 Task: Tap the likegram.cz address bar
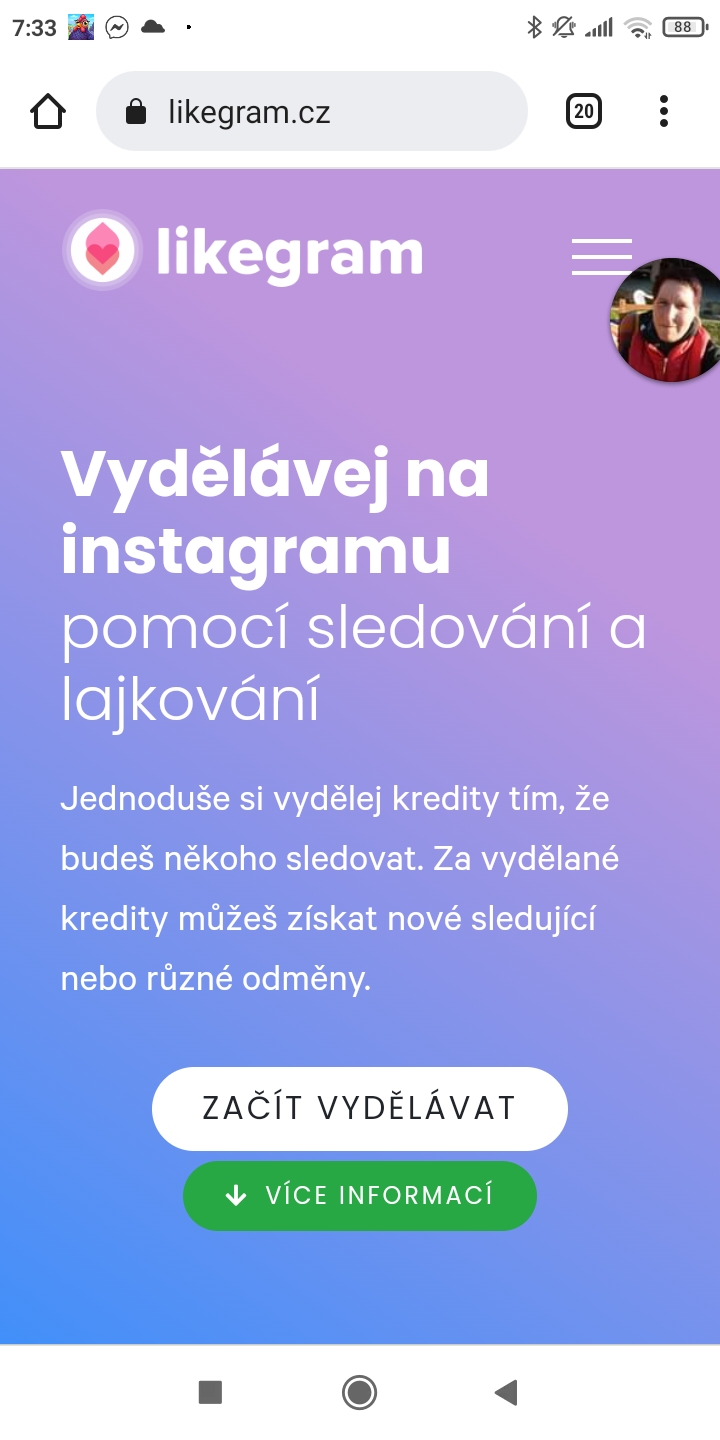click(311, 111)
